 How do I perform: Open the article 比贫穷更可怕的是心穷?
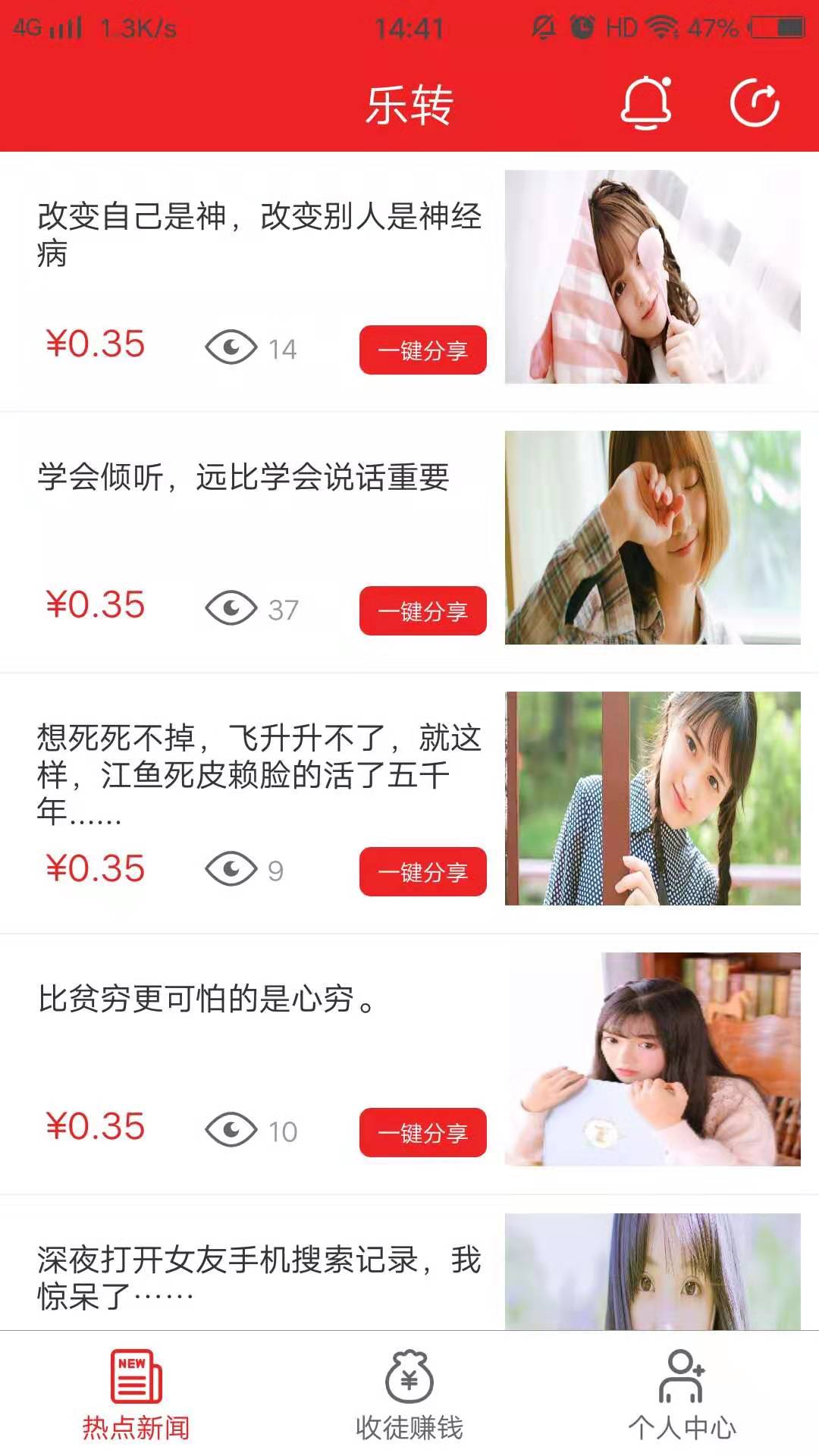click(206, 999)
